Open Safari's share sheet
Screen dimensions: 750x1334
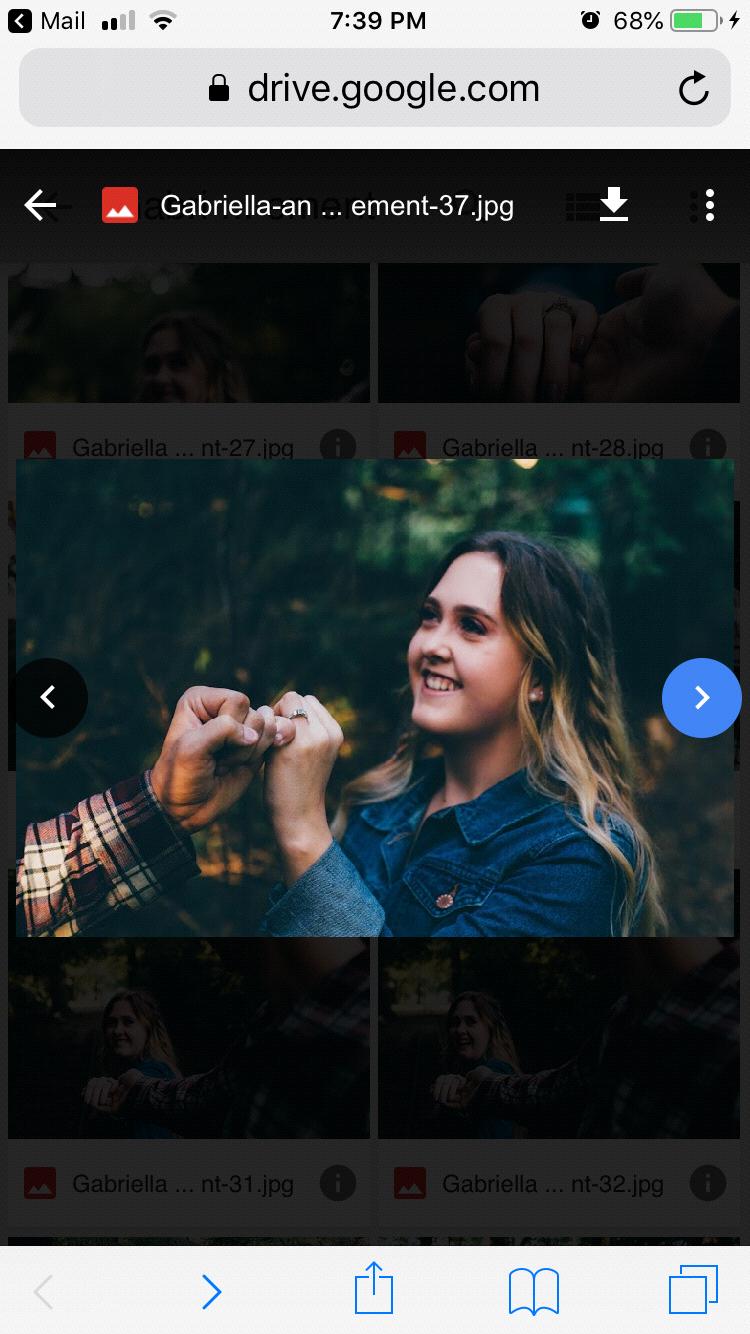click(374, 1289)
